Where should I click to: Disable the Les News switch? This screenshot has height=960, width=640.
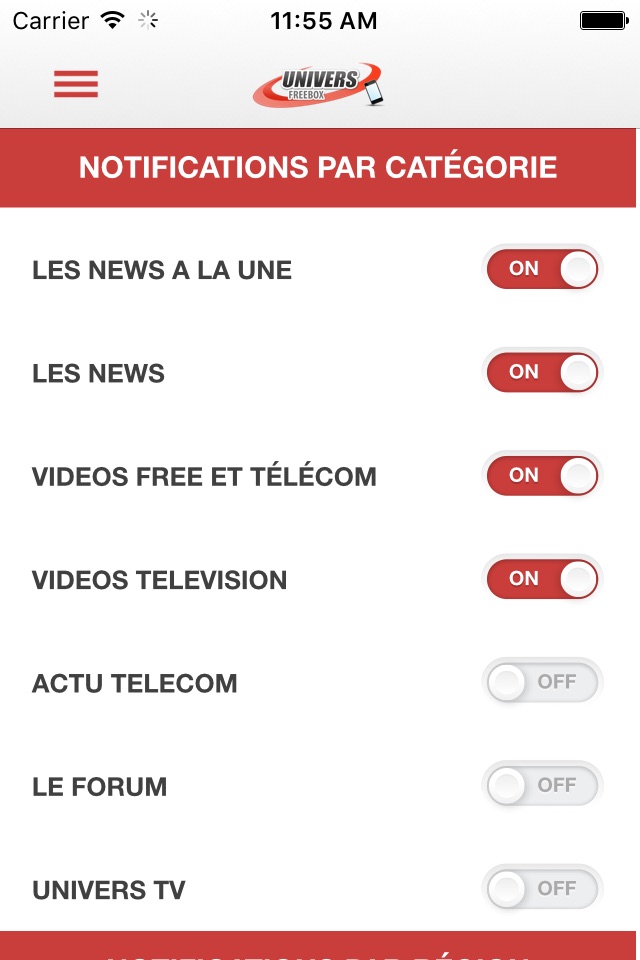pos(542,372)
